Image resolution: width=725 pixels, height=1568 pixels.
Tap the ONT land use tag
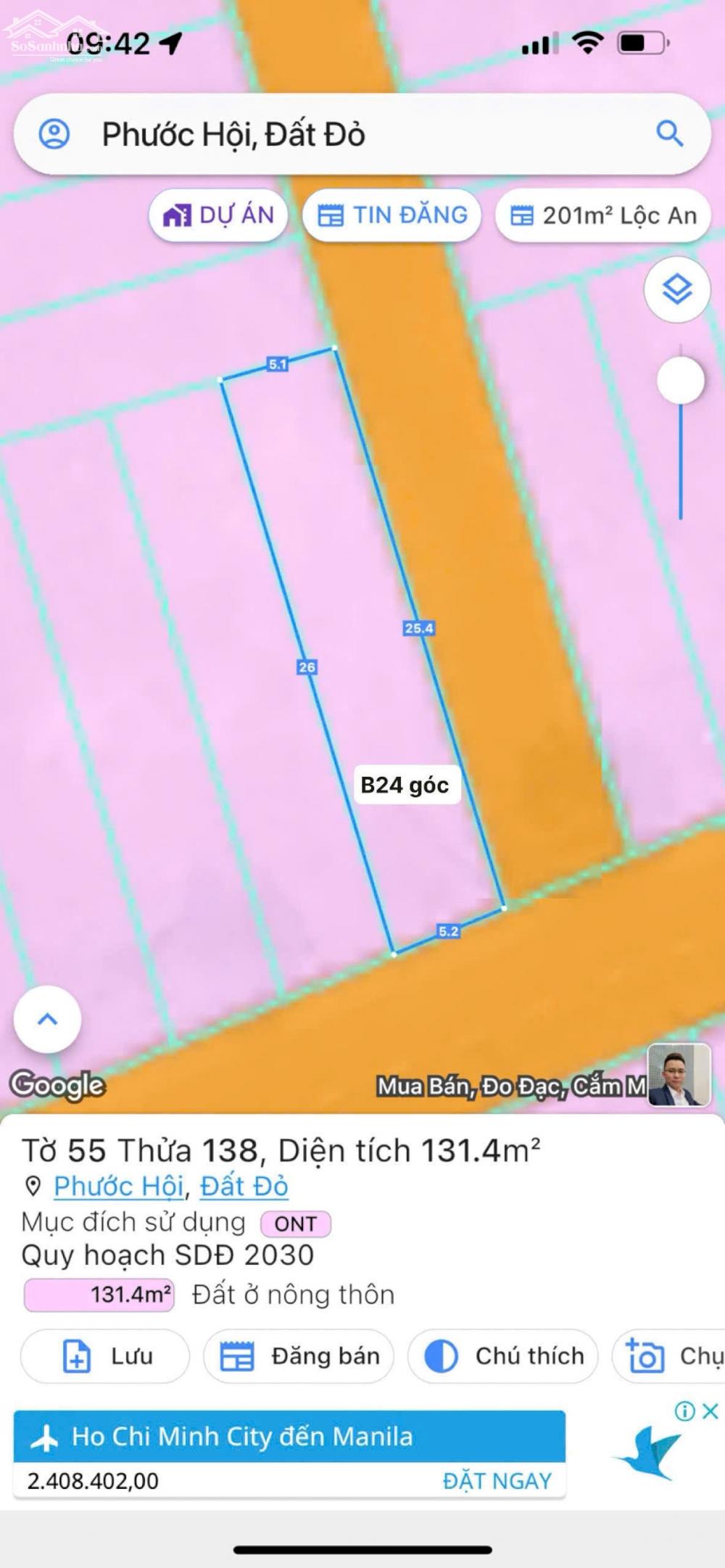pyautogui.click(x=295, y=1224)
